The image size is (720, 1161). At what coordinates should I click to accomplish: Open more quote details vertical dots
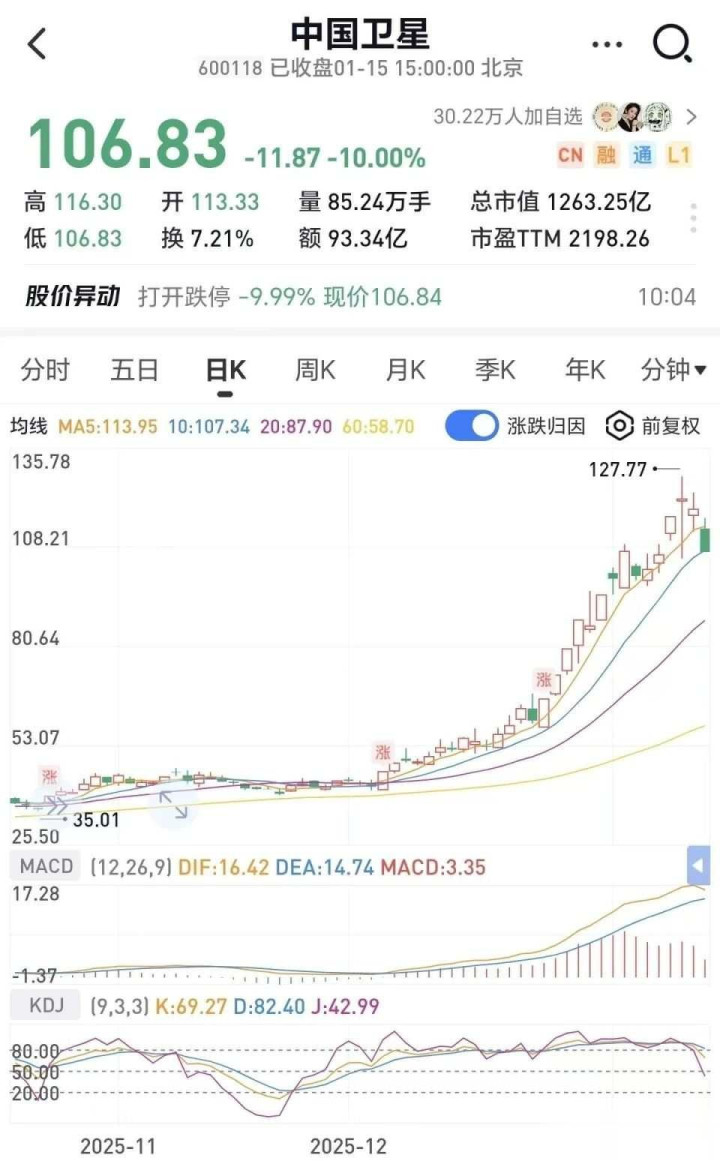tap(693, 218)
